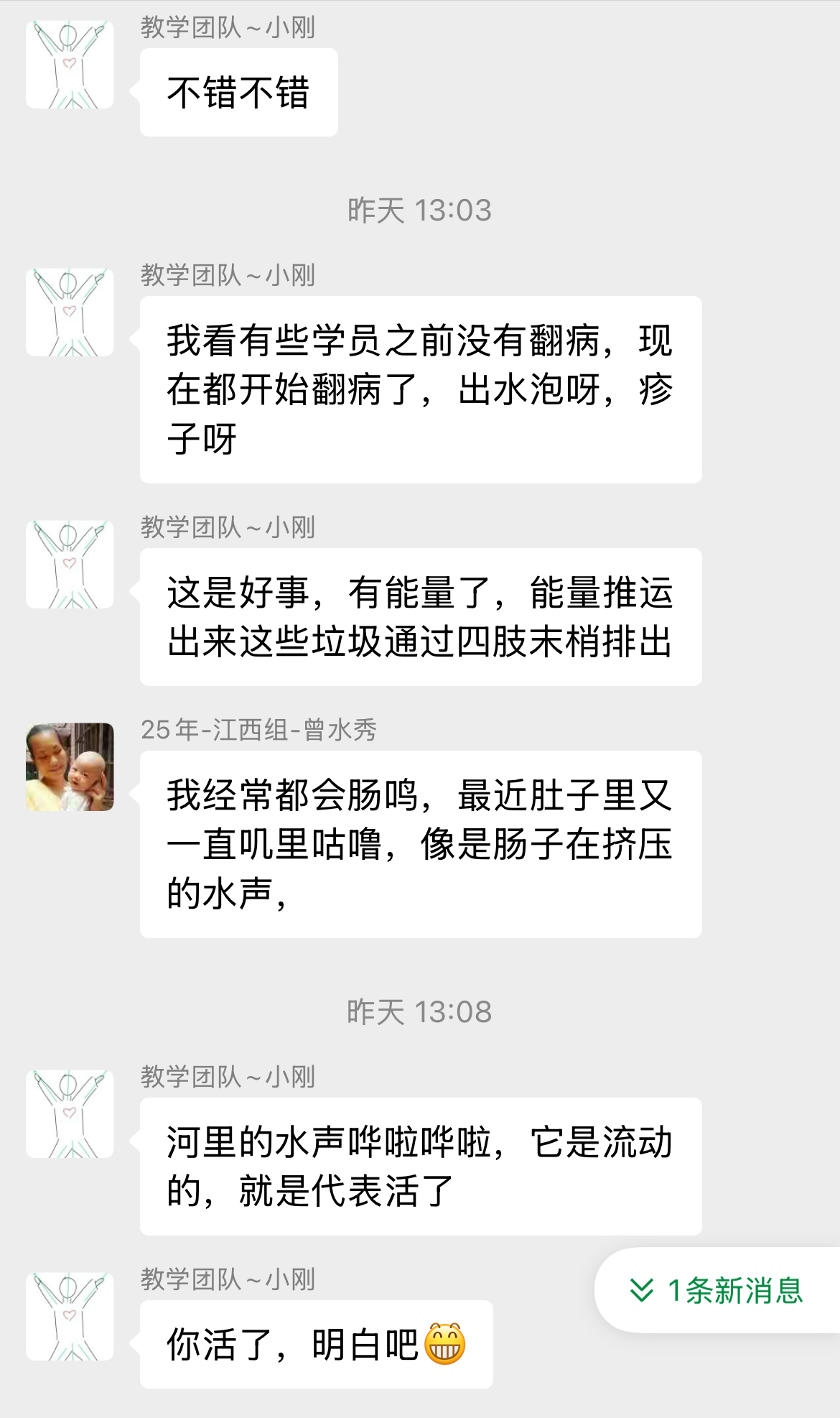This screenshot has width=840, height=1418.
Task: Tap 小刚's avatar beside 我看有些学员 message
Action: [x=70, y=312]
